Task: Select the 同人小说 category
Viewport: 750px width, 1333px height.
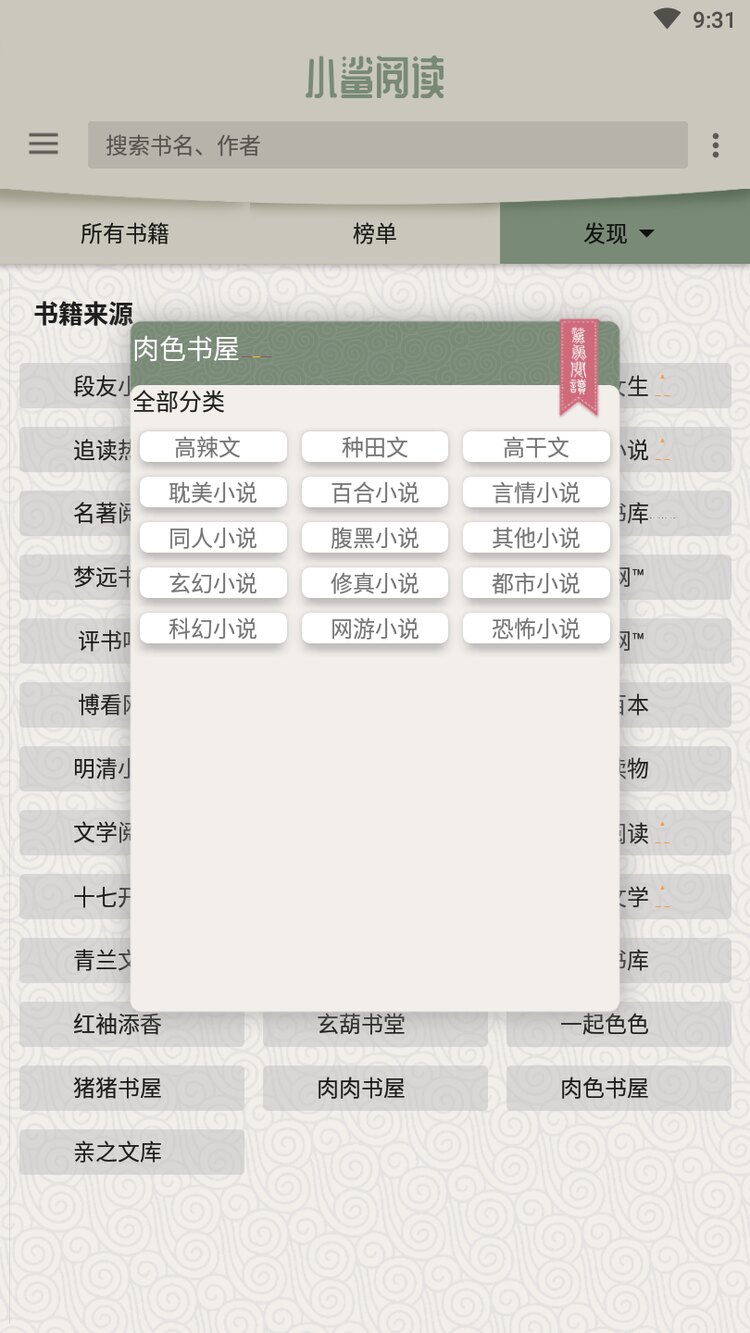Action: click(213, 537)
